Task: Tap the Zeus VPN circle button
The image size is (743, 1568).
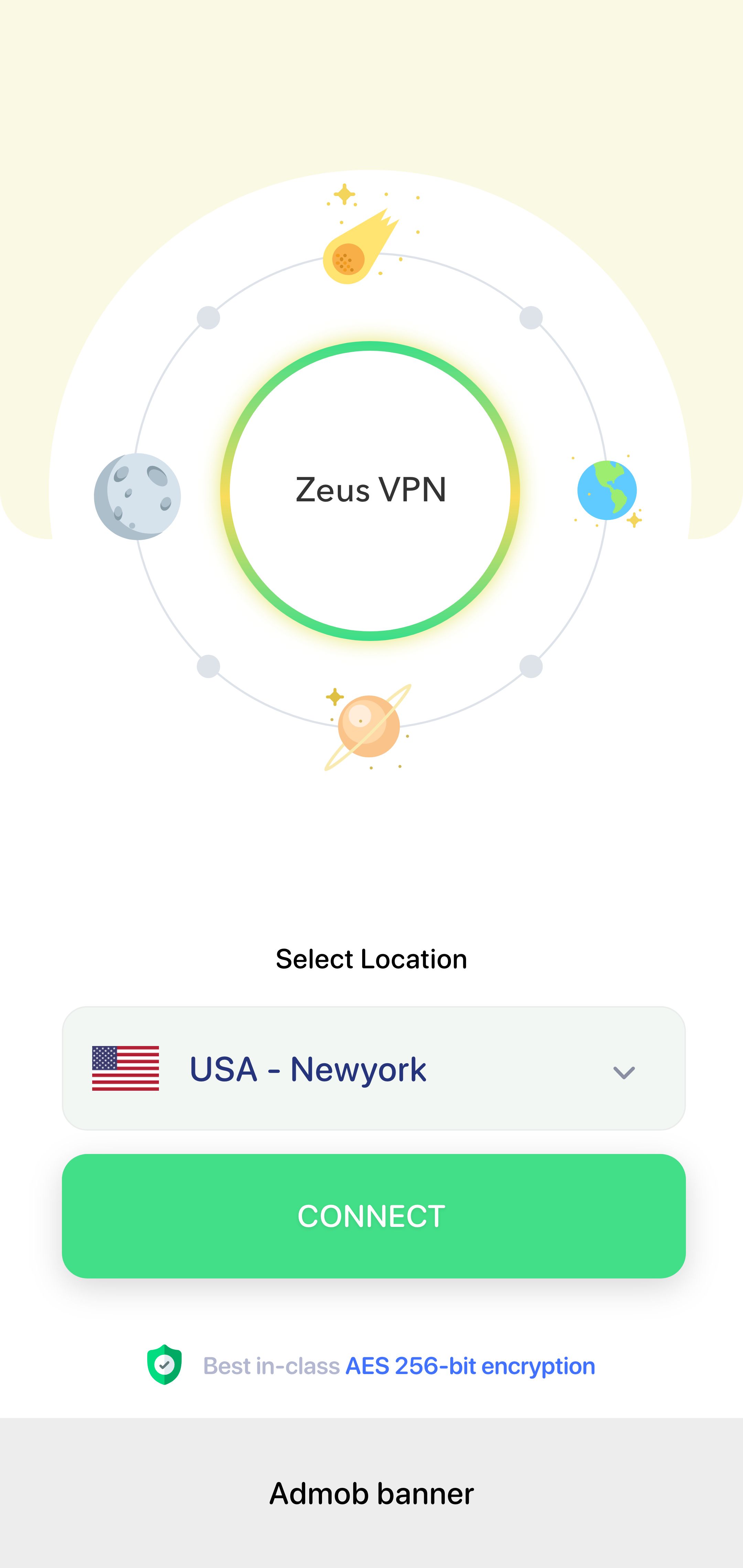Action: [370, 491]
